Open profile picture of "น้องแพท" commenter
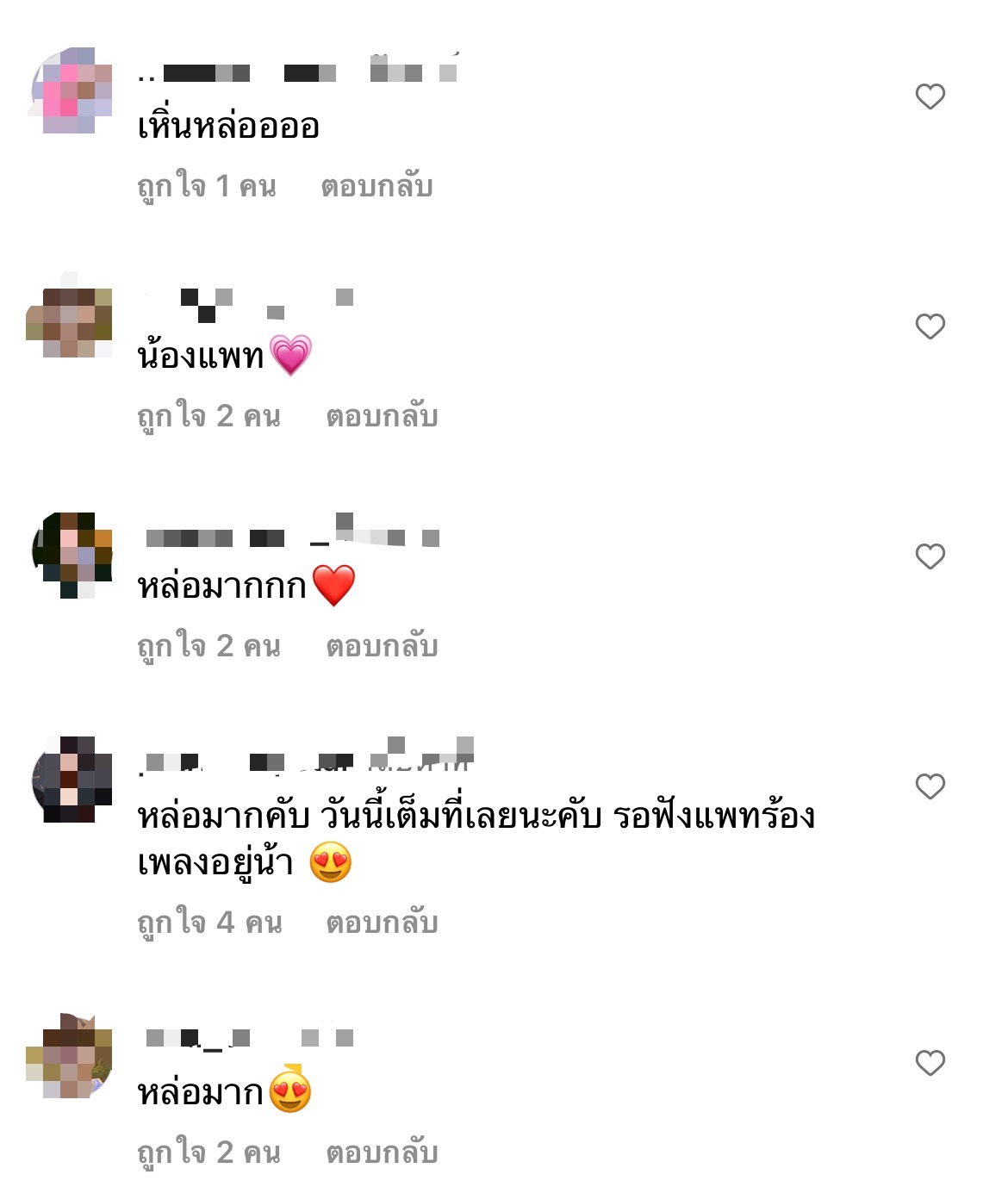The image size is (1008, 1193). click(69, 322)
